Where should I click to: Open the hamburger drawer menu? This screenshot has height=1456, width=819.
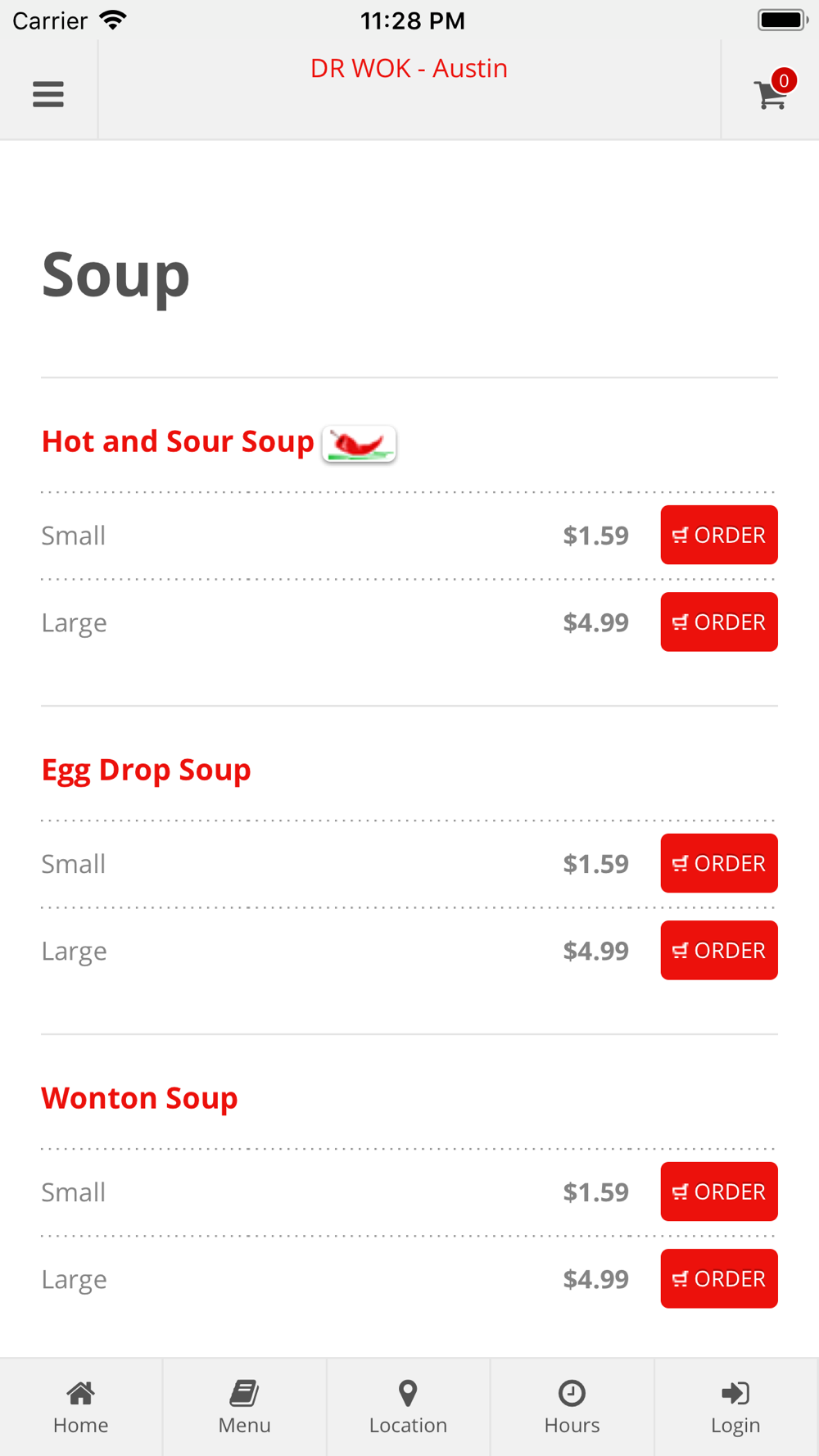point(48,94)
